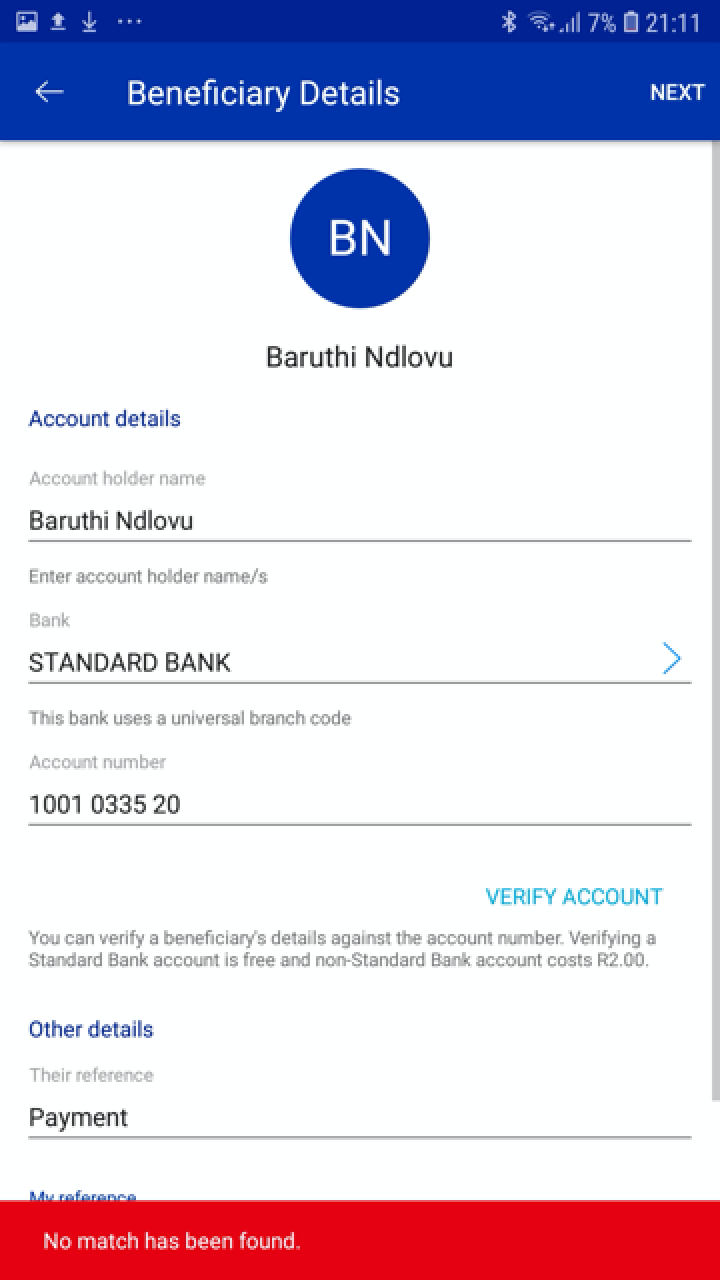Image resolution: width=720 pixels, height=1280 pixels.
Task: Go back using the arrow icon
Action: tap(49, 92)
